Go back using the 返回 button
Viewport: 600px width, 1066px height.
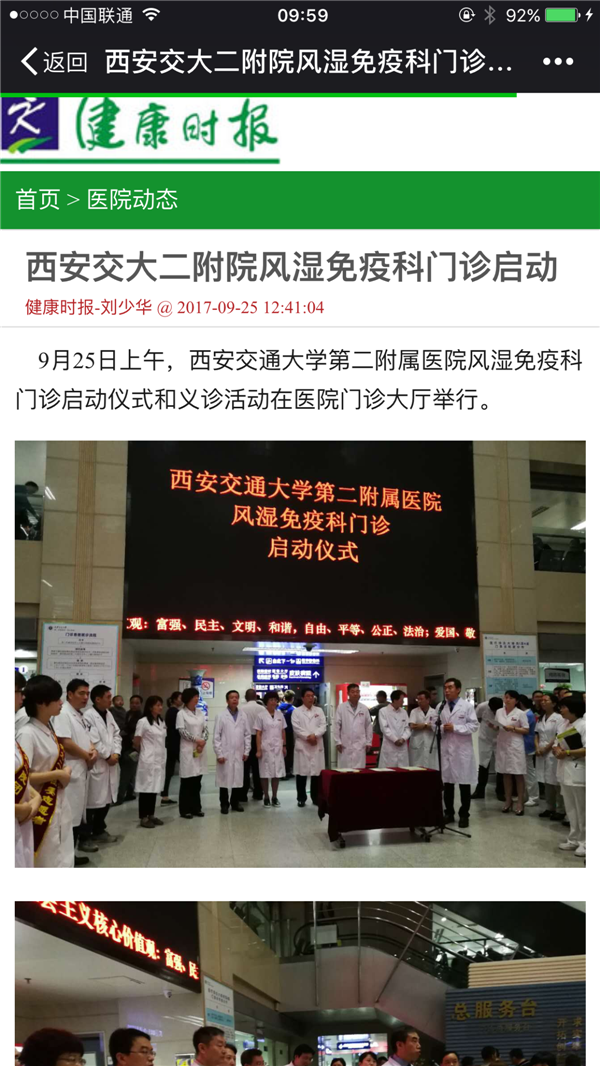pyautogui.click(x=54, y=62)
